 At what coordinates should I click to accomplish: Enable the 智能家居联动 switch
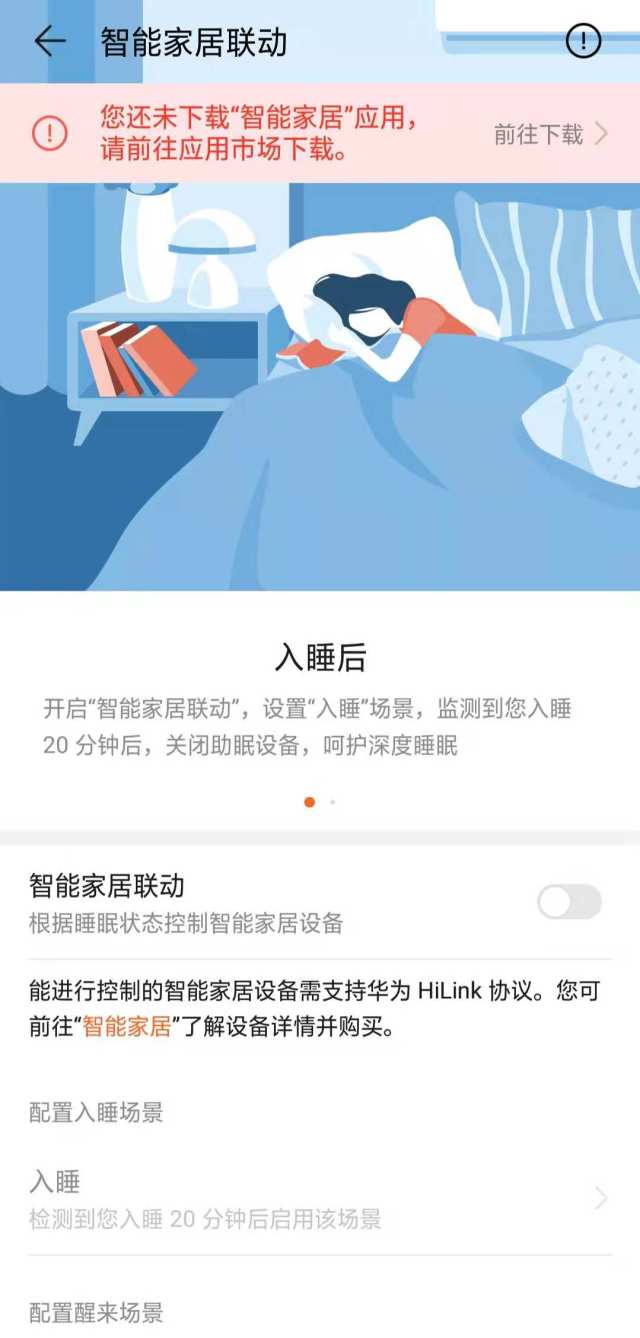(569, 901)
